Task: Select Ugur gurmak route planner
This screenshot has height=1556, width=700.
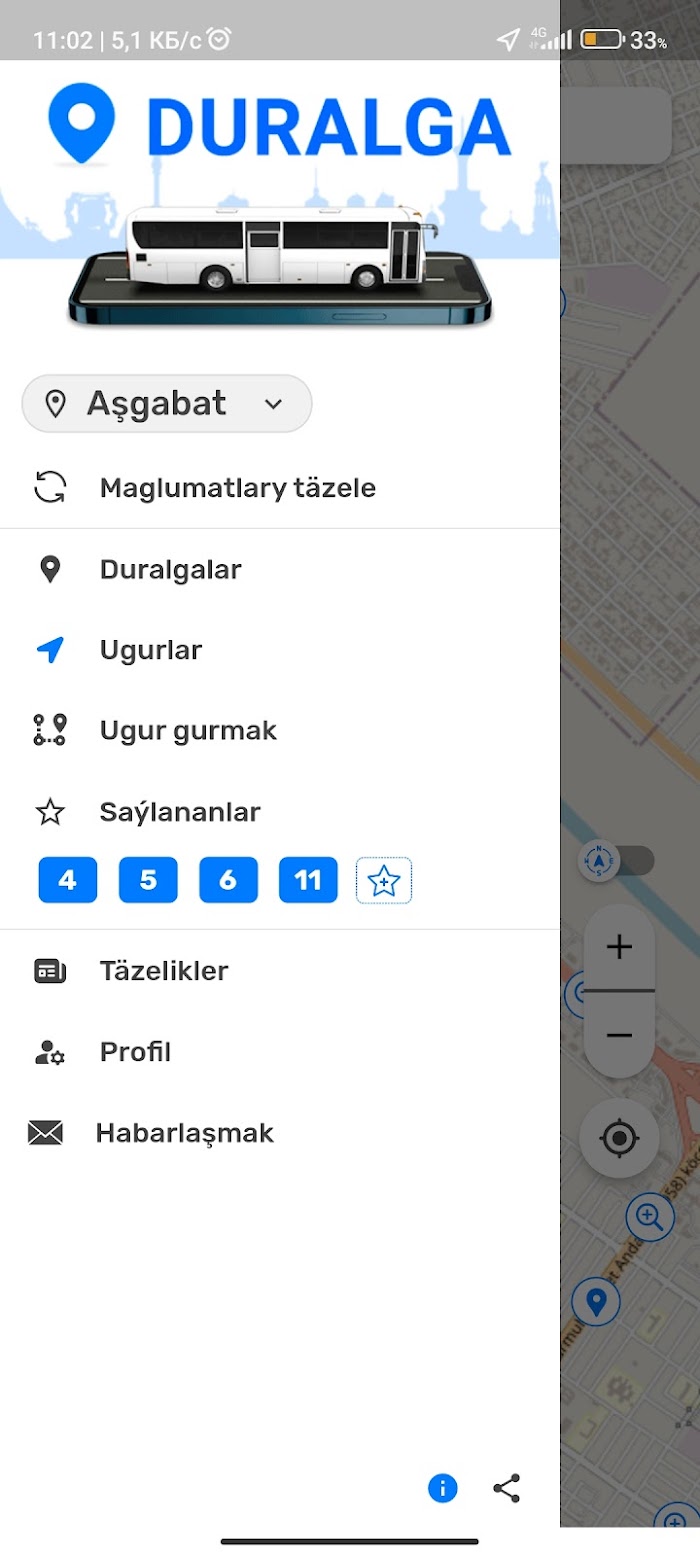Action: [x=280, y=731]
